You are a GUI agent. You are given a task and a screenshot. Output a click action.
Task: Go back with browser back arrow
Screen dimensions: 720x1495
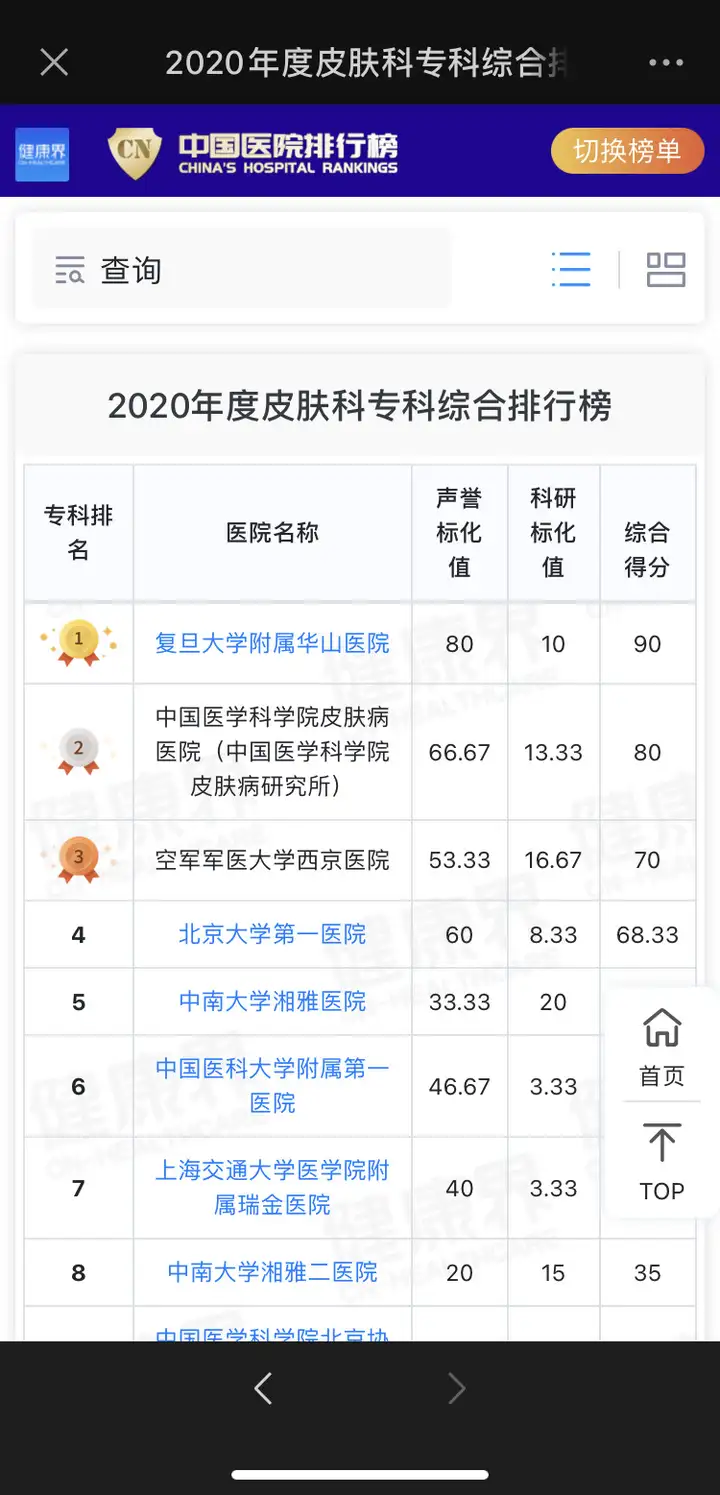click(263, 1388)
